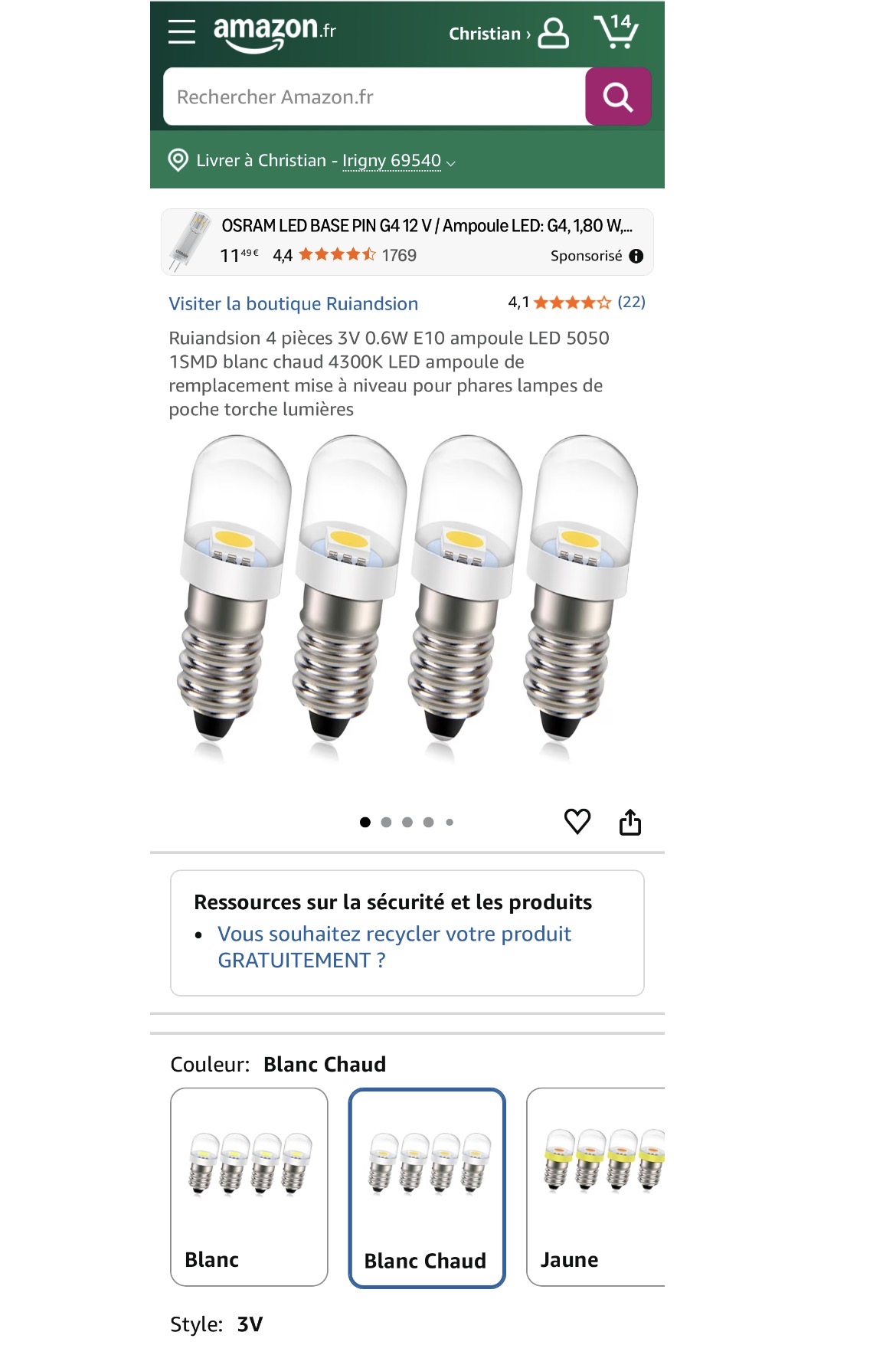The image size is (896, 1368).
Task: Open the 22 customer reviews
Action: point(630,302)
